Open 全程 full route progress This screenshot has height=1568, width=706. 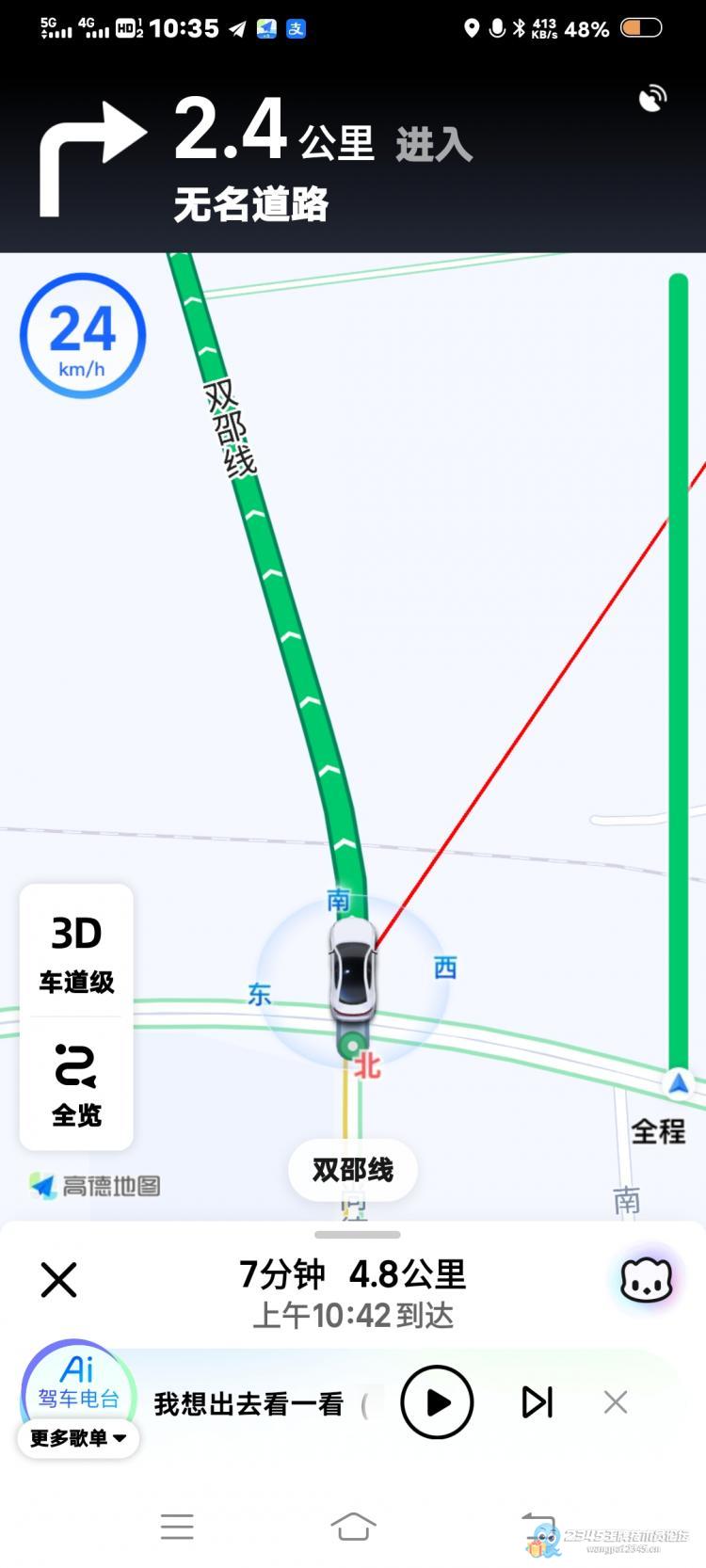click(x=658, y=1130)
